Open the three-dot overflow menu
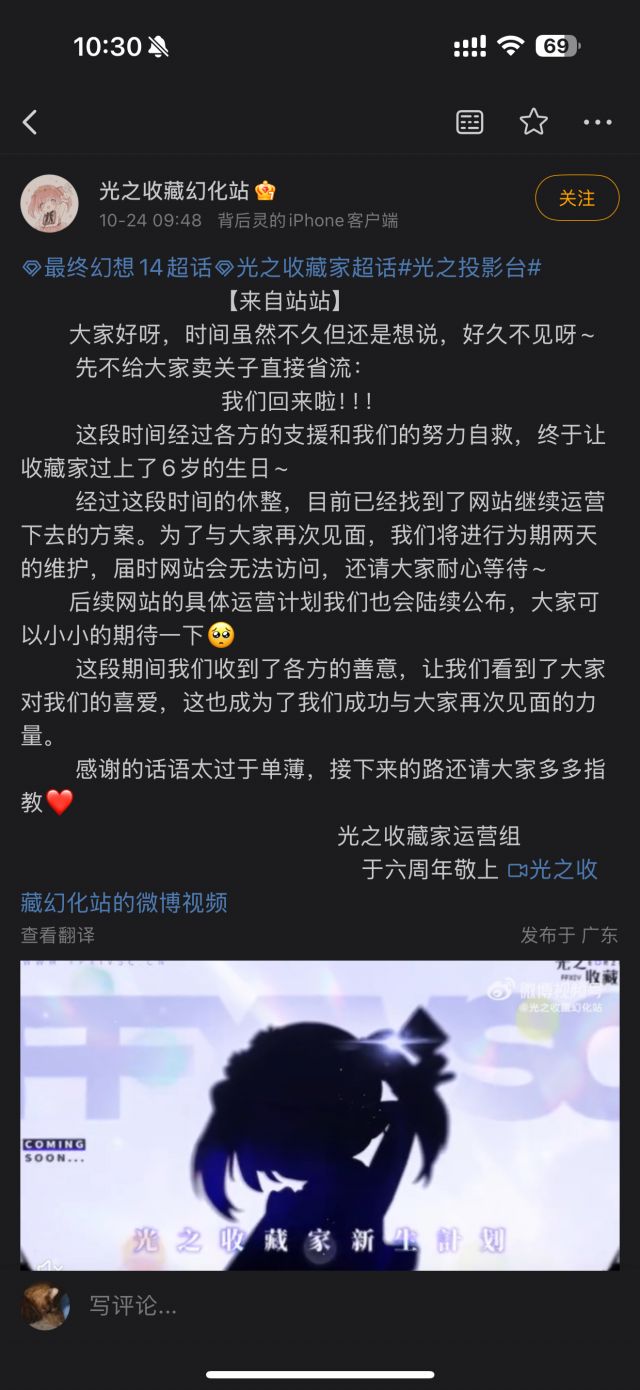This screenshot has width=640, height=1390. pos(597,122)
